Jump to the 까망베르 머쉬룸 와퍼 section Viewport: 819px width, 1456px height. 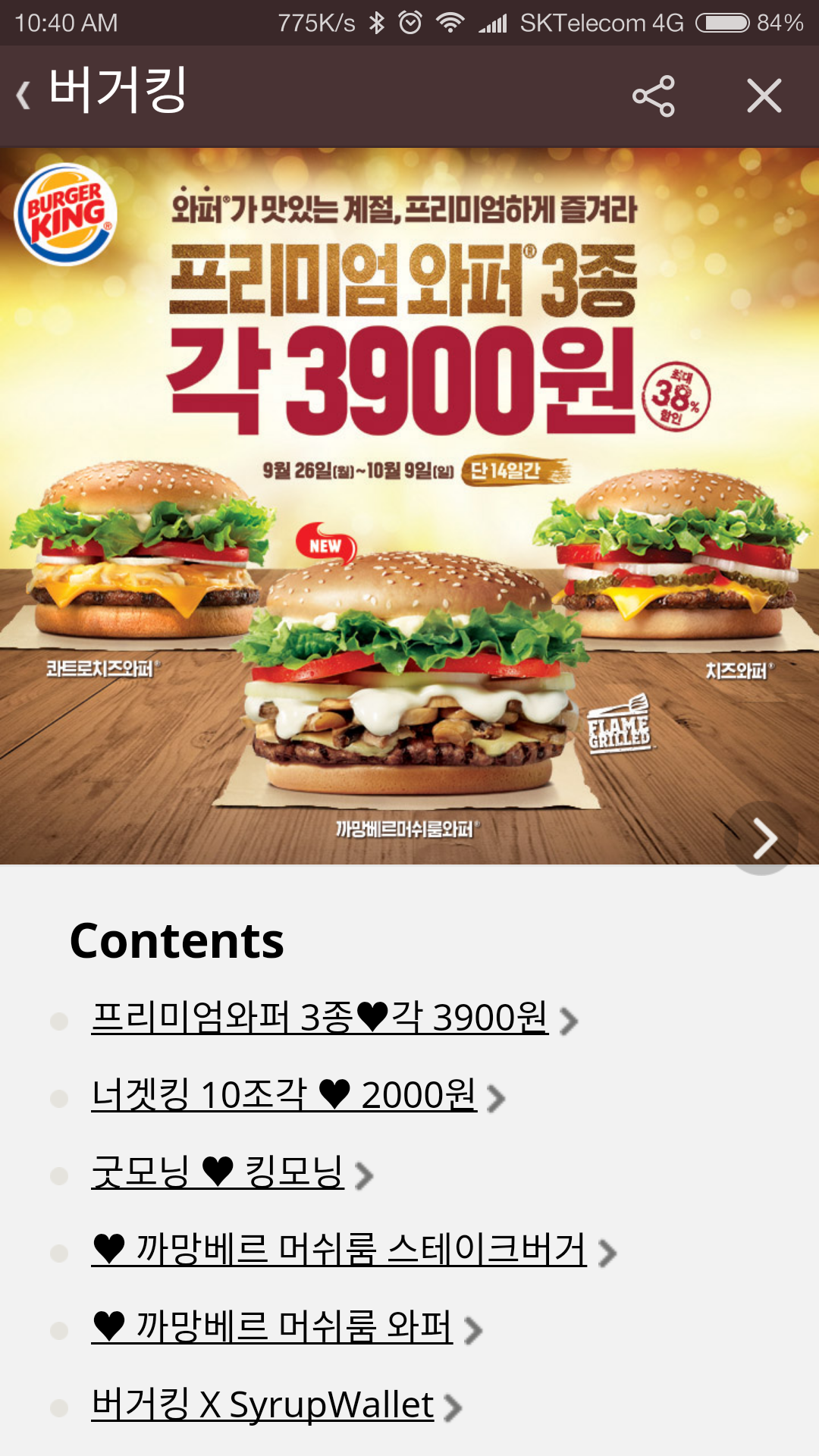272,1327
